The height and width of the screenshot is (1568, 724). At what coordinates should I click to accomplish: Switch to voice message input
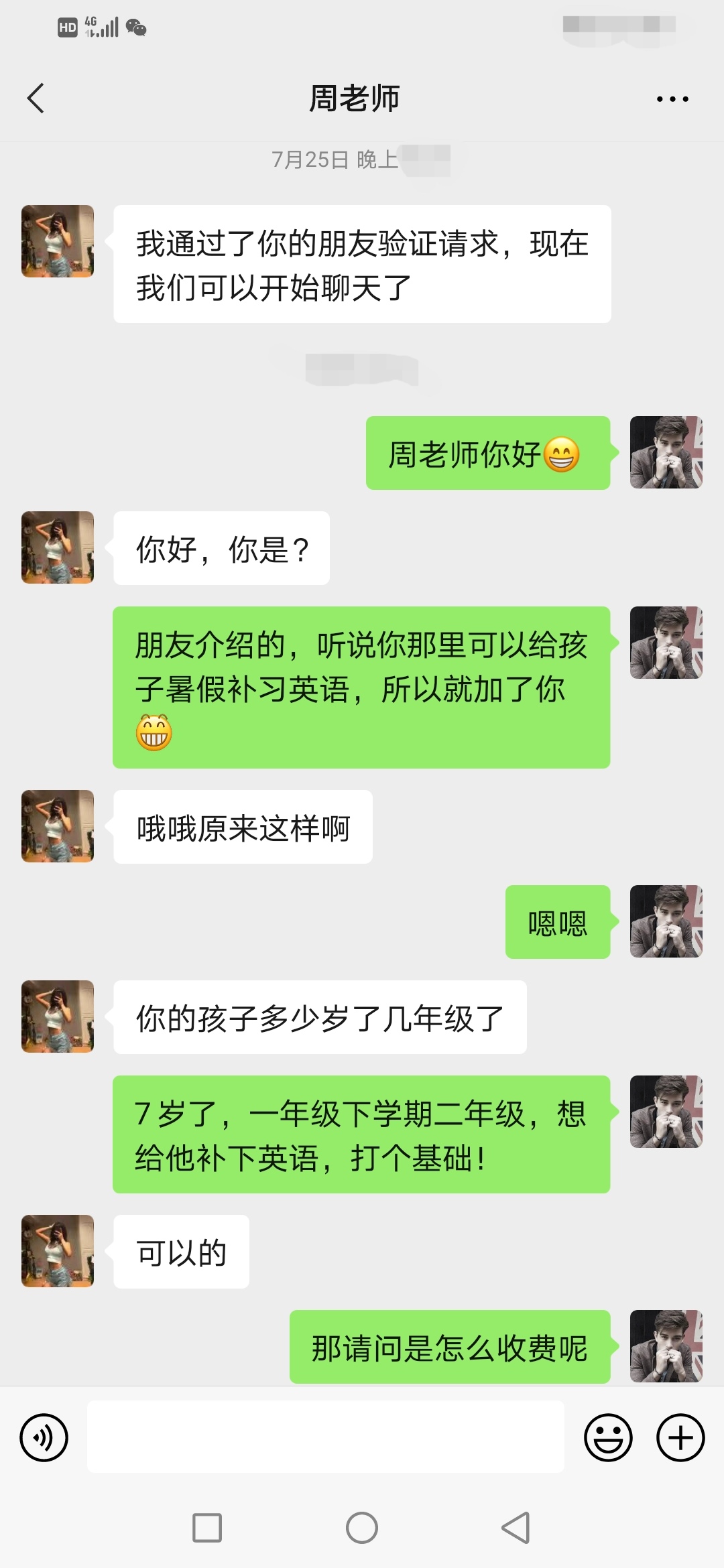44,1437
